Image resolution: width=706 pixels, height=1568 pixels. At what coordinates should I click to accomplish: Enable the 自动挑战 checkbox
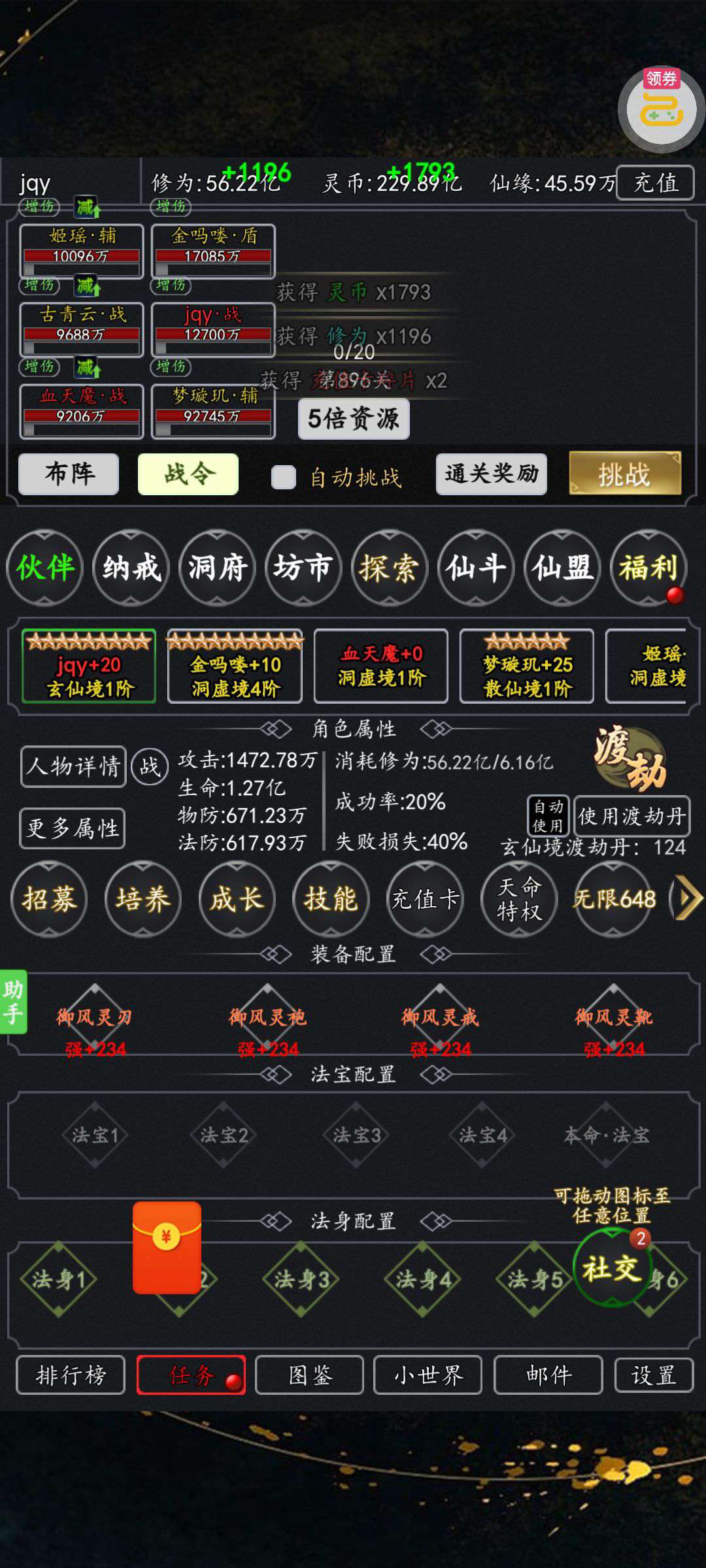[283, 477]
